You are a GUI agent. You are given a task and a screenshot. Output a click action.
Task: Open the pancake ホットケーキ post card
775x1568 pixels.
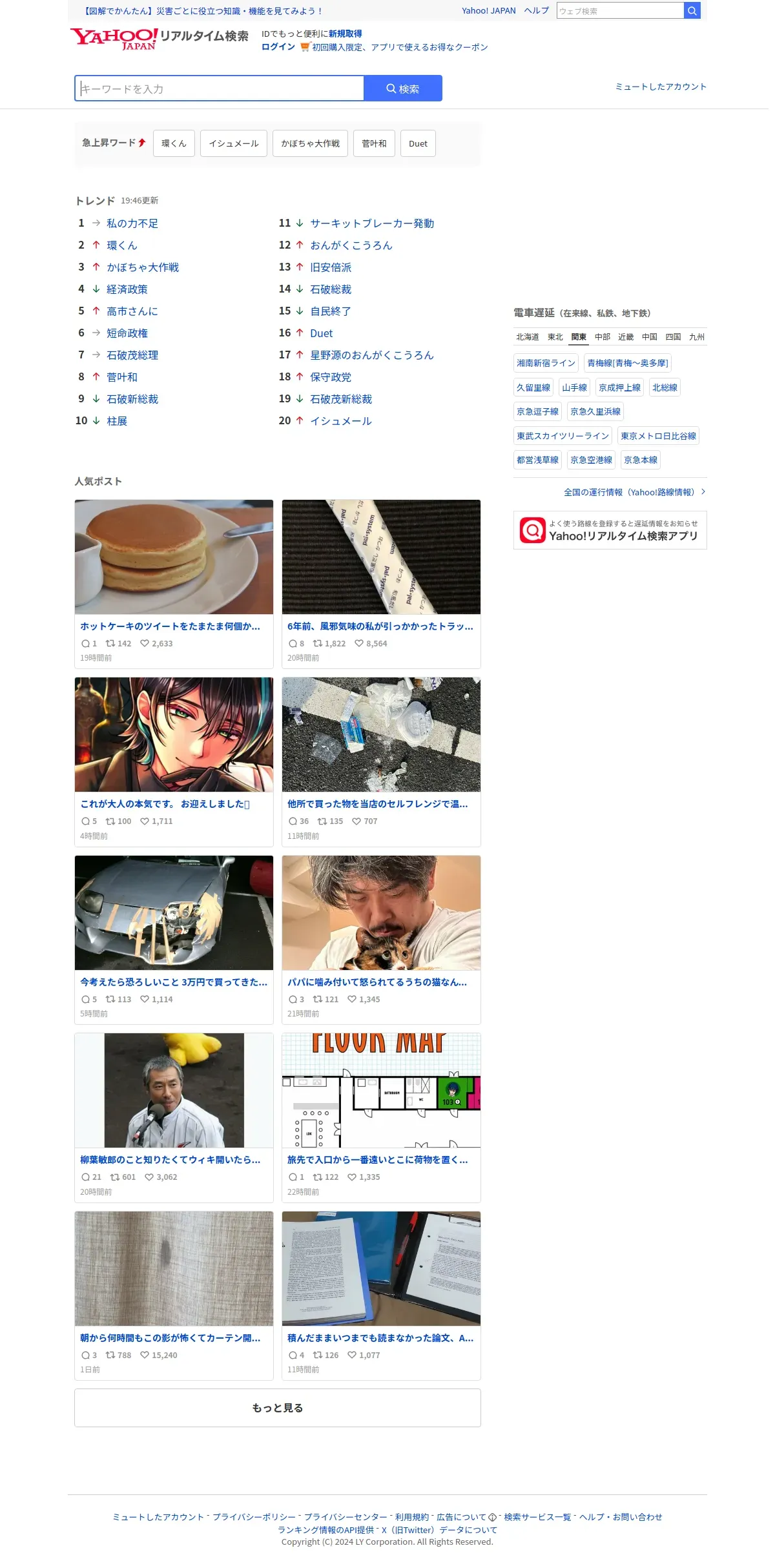(x=174, y=584)
